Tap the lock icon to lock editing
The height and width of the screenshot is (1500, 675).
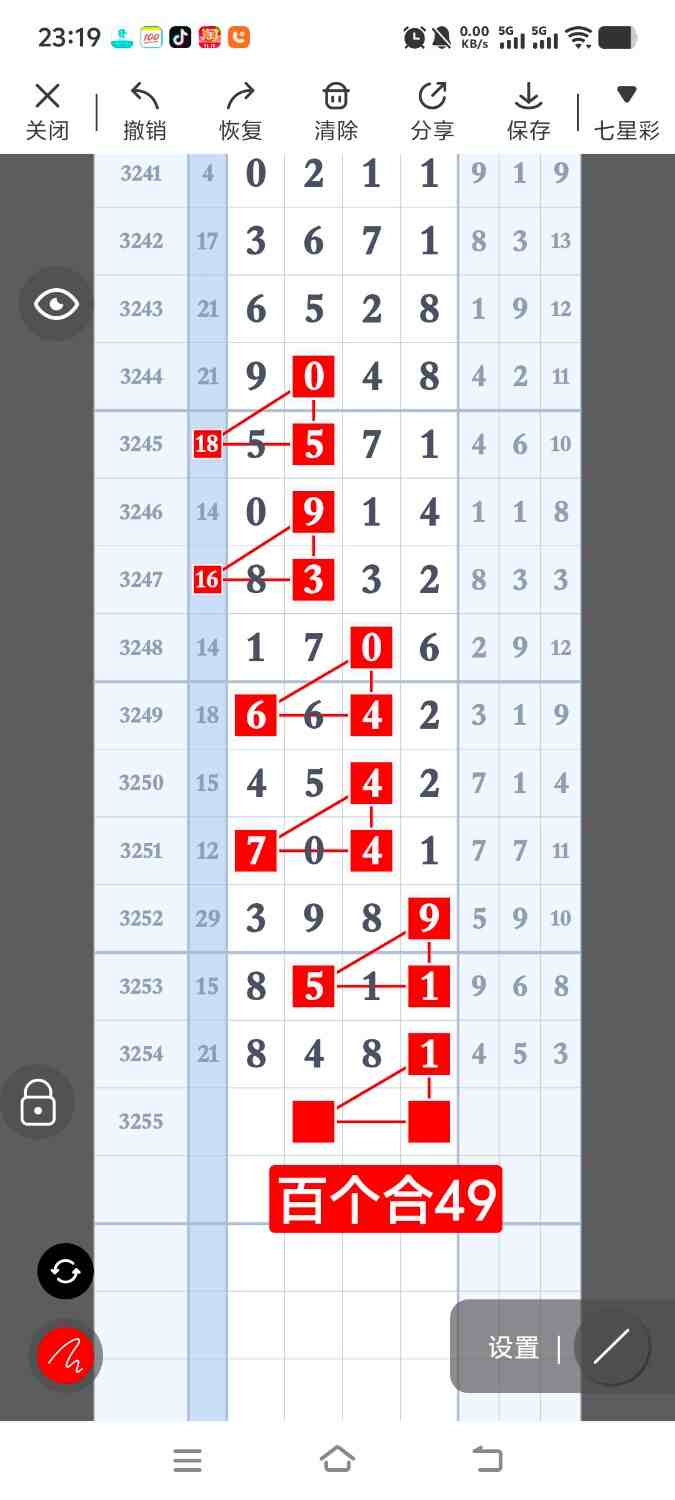pyautogui.click(x=38, y=1102)
